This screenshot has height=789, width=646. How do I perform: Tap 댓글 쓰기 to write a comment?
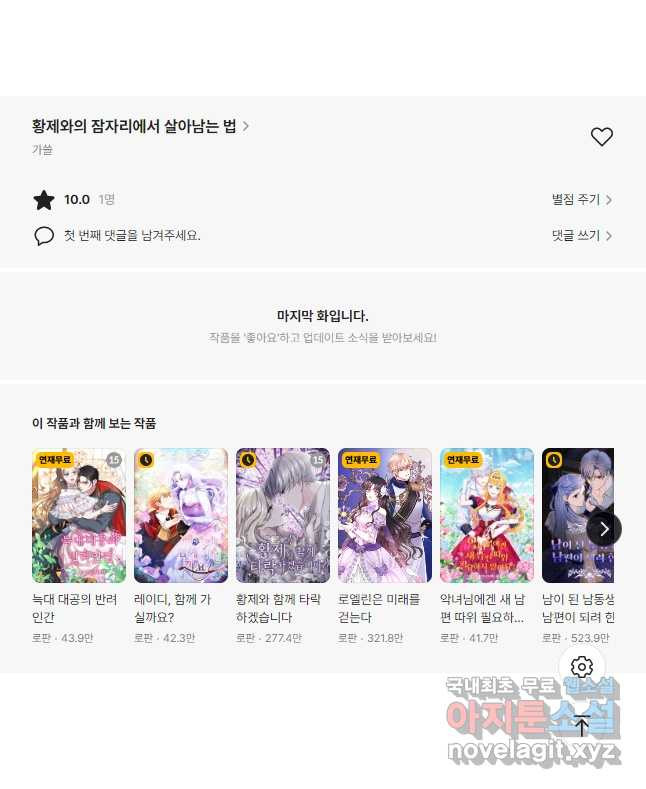click(581, 236)
